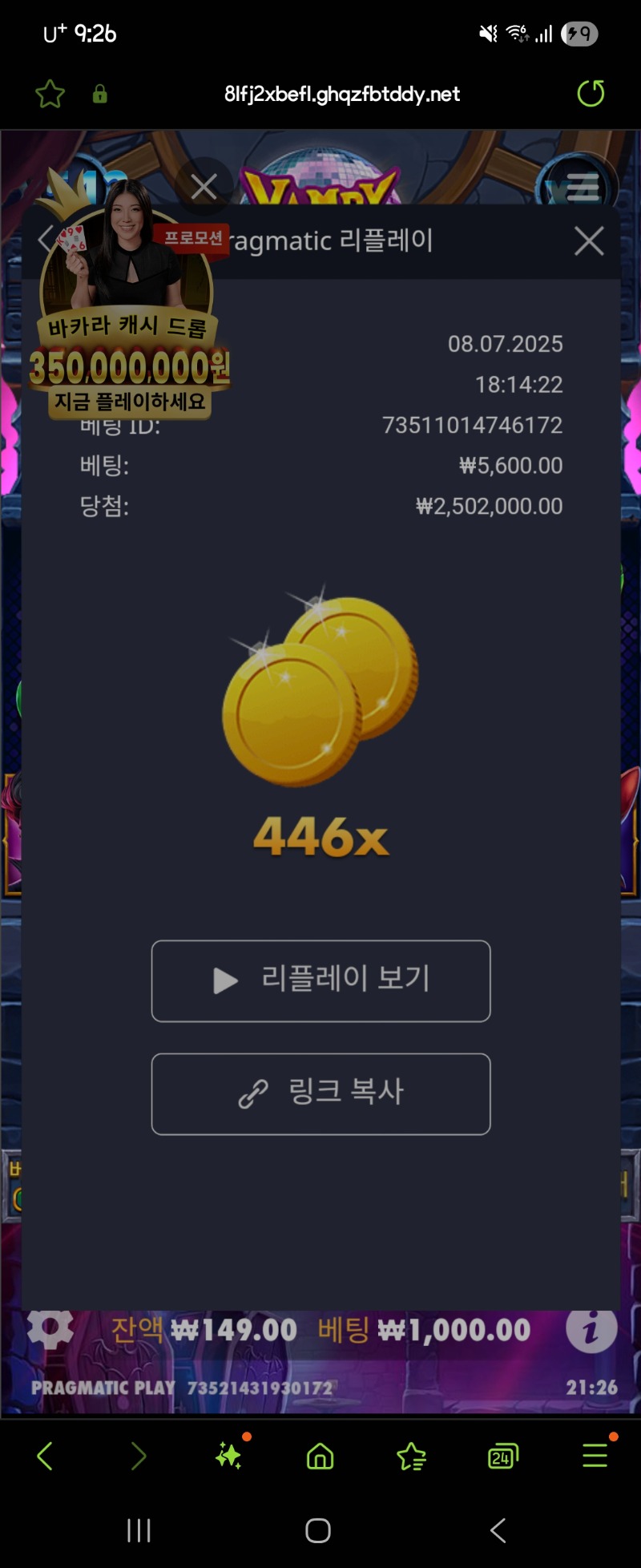Go forward in browser toolbar
The width and height of the screenshot is (641, 1568).
(x=138, y=1456)
